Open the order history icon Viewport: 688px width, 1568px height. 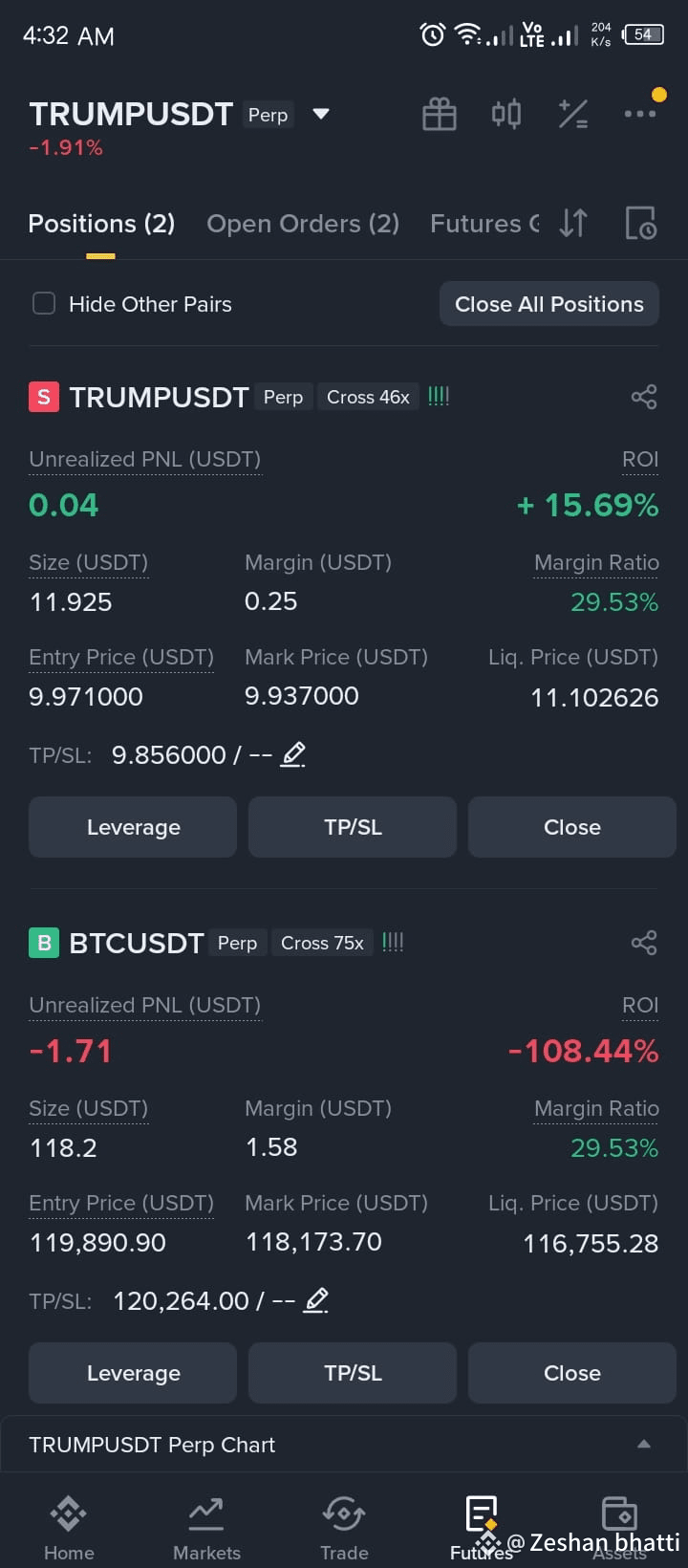click(x=638, y=222)
